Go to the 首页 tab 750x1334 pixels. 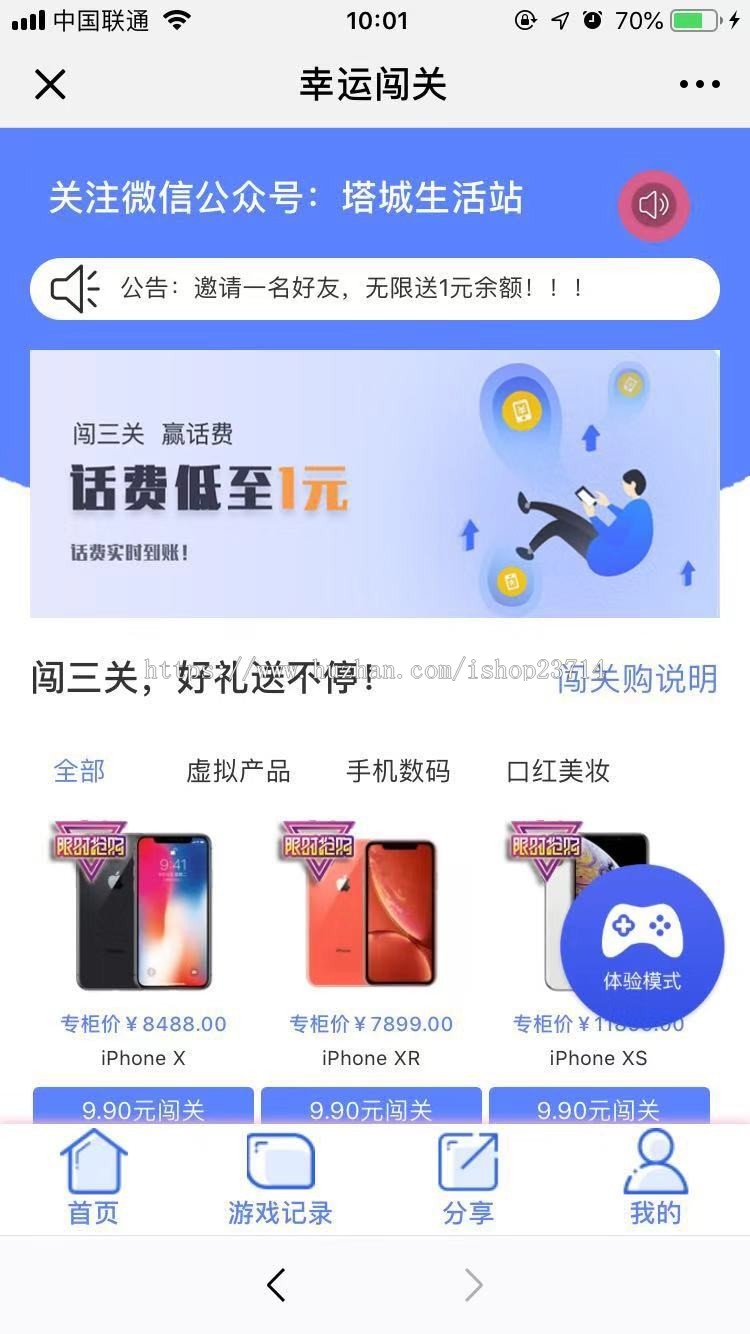point(93,1179)
